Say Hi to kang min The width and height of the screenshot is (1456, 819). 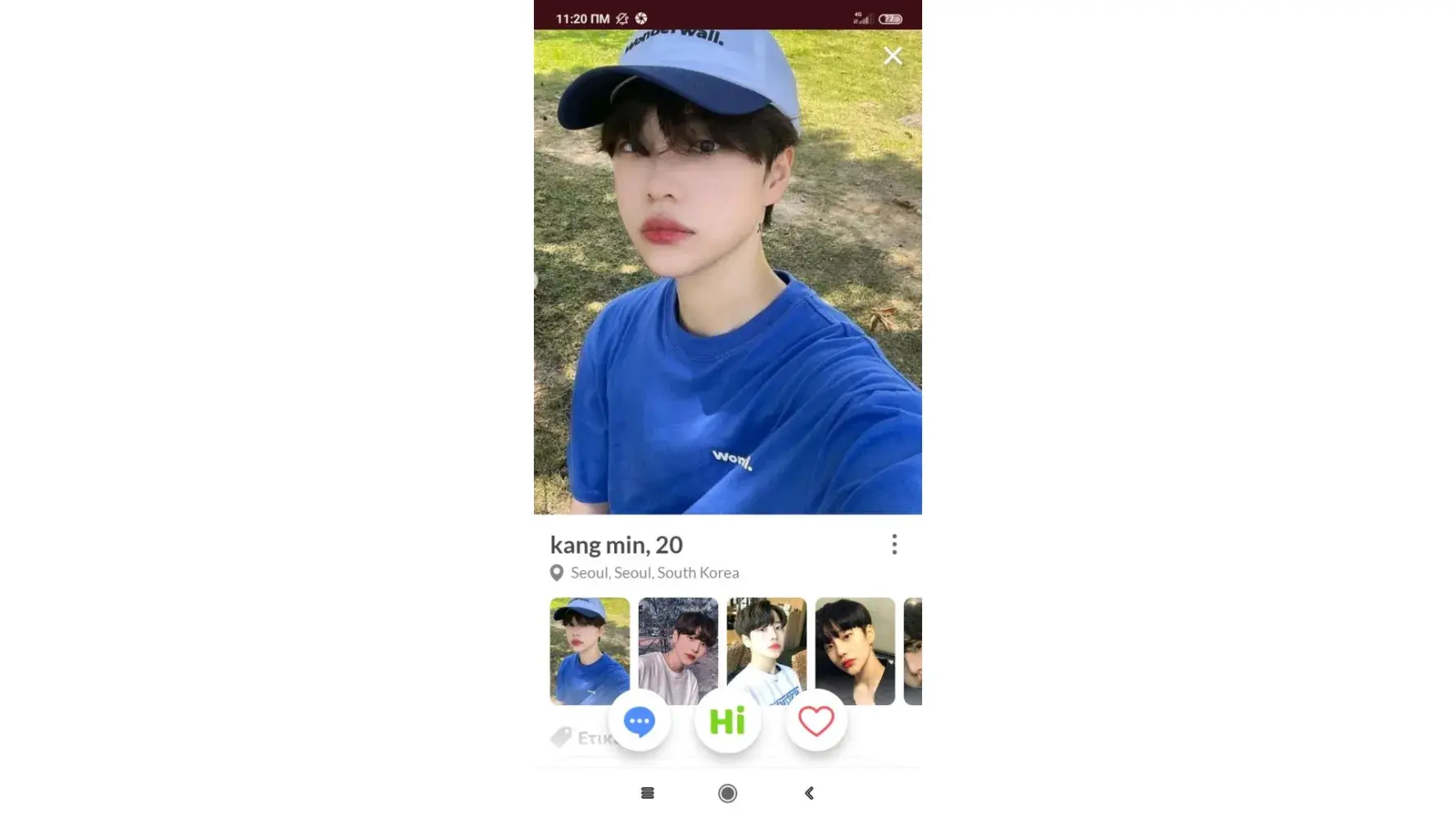click(727, 722)
